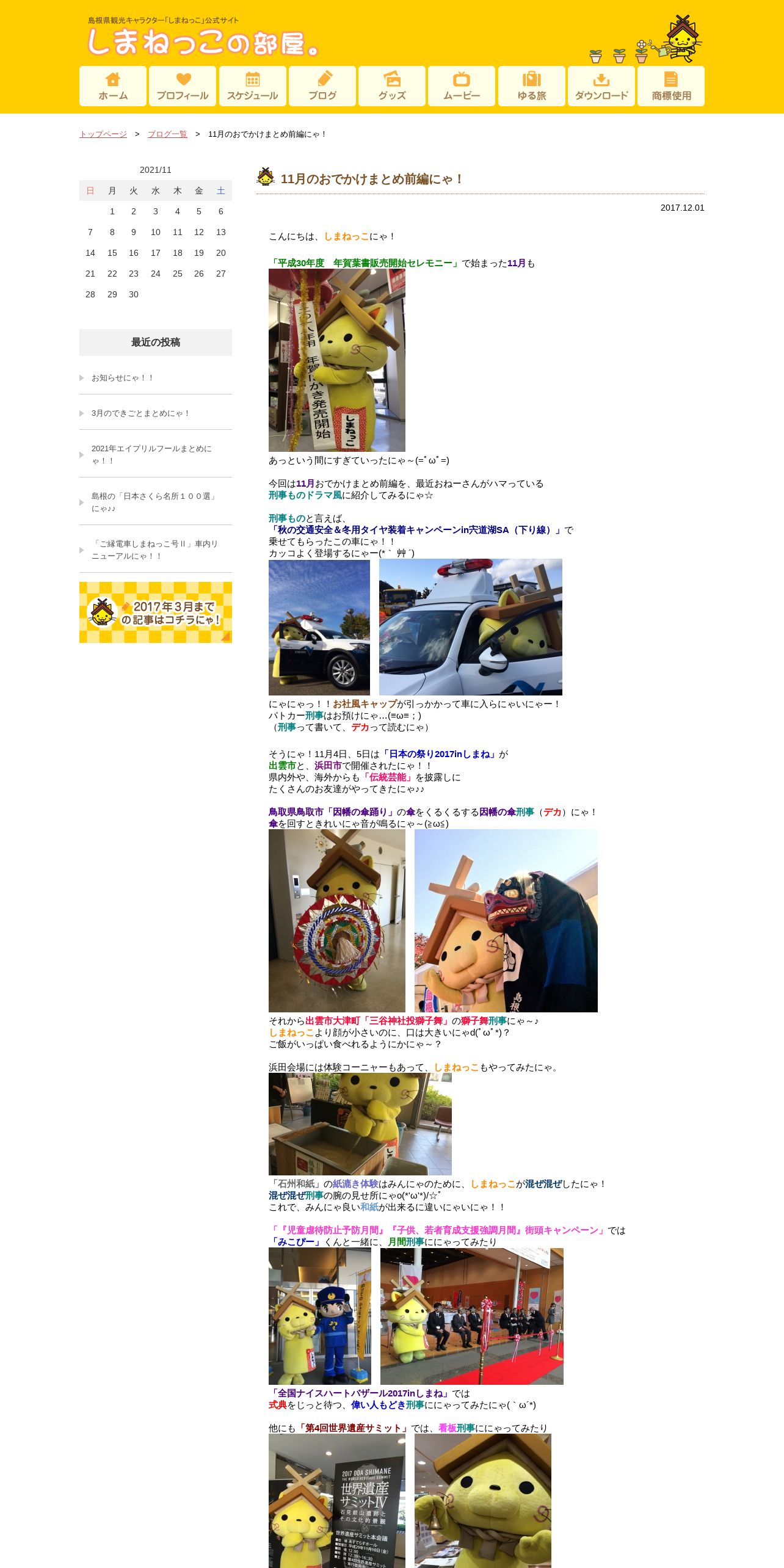Image resolution: width=784 pixels, height=1568 pixels.
Task: Switch to the ブログ section
Action: point(322,86)
